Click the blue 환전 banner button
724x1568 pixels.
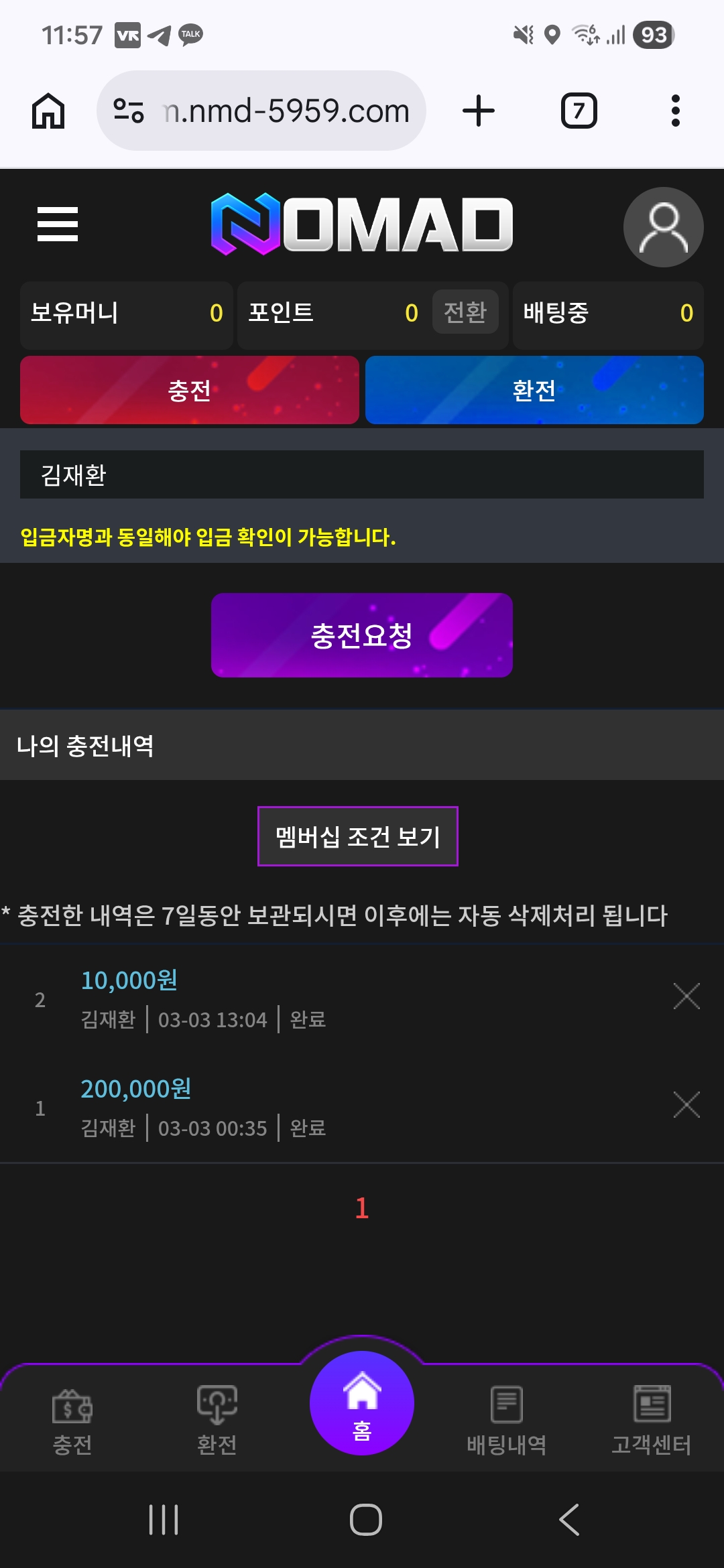(534, 391)
